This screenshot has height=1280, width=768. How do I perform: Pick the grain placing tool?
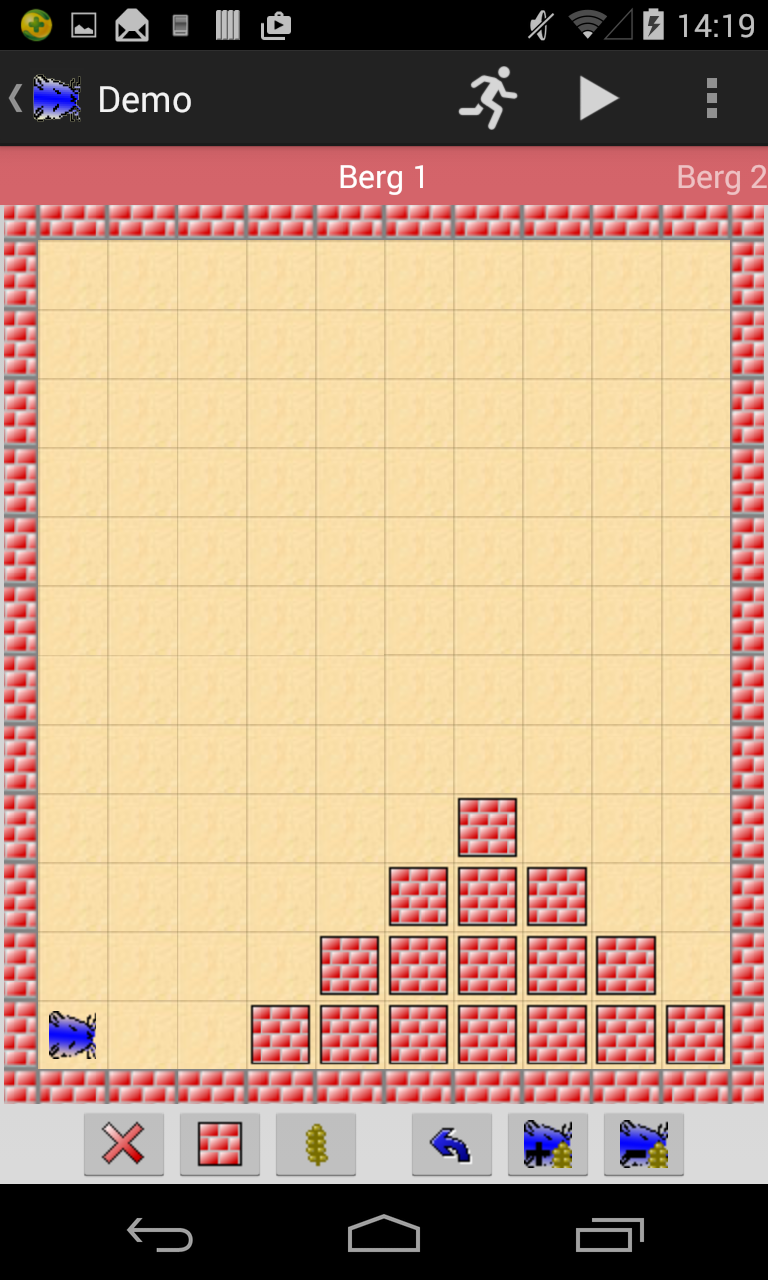tap(315, 1143)
